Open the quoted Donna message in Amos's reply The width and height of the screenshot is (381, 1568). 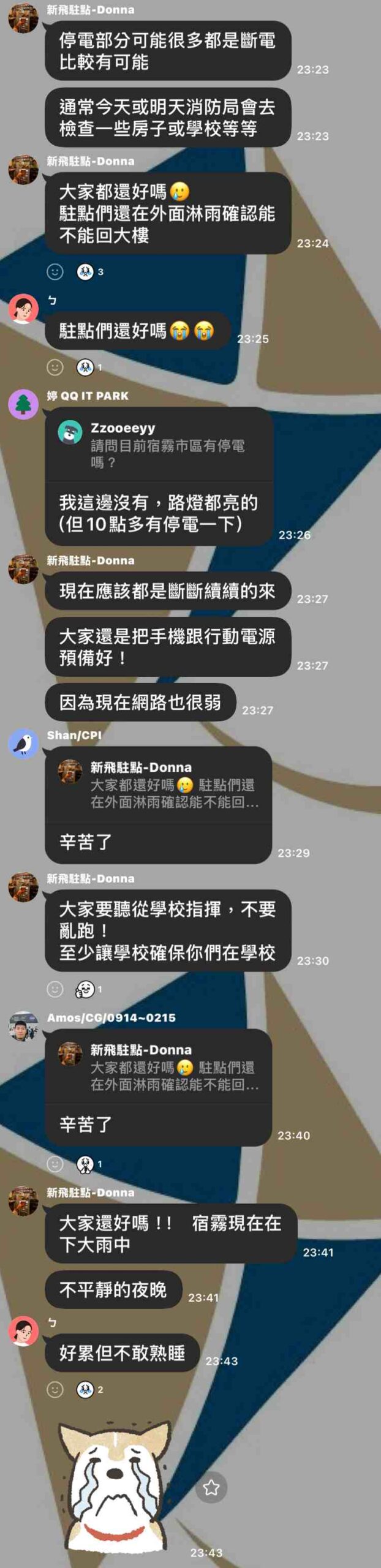pos(159,1067)
